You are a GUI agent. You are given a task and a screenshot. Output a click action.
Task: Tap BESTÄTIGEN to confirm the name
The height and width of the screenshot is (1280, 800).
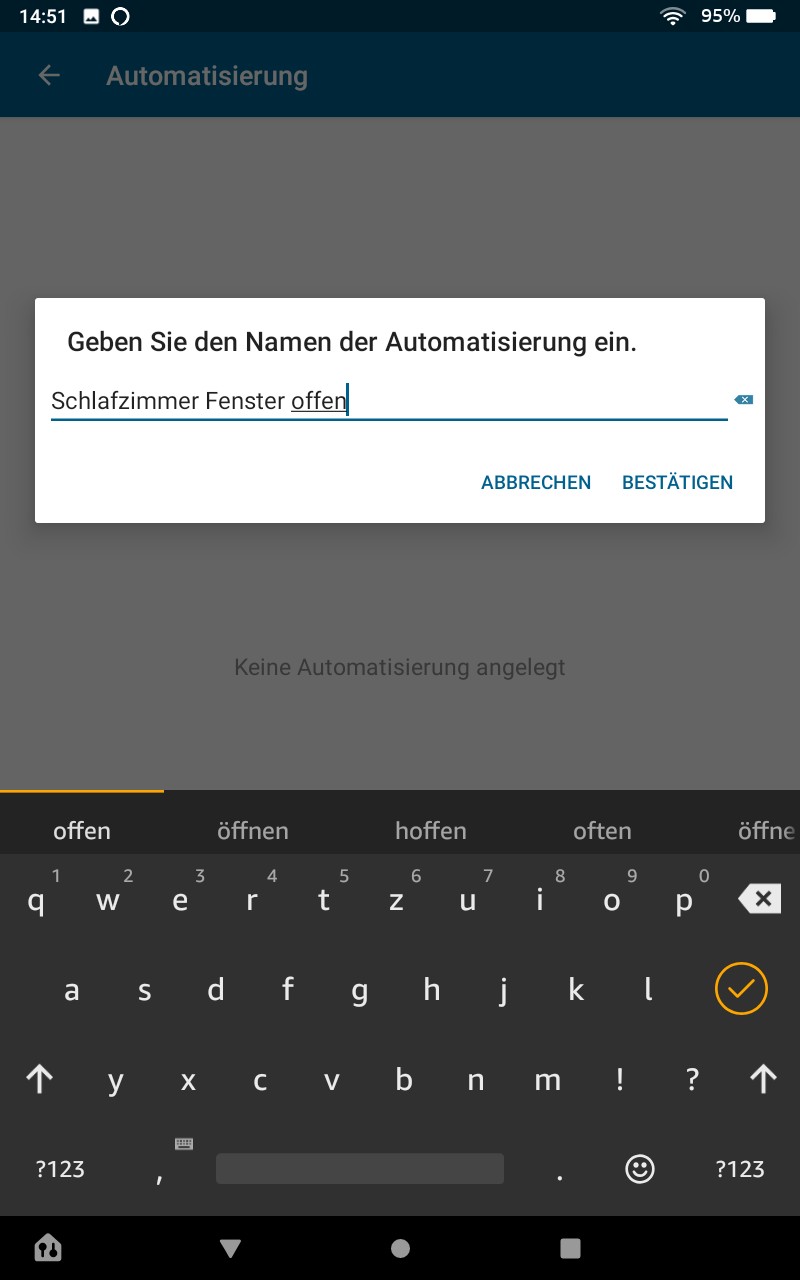point(677,482)
